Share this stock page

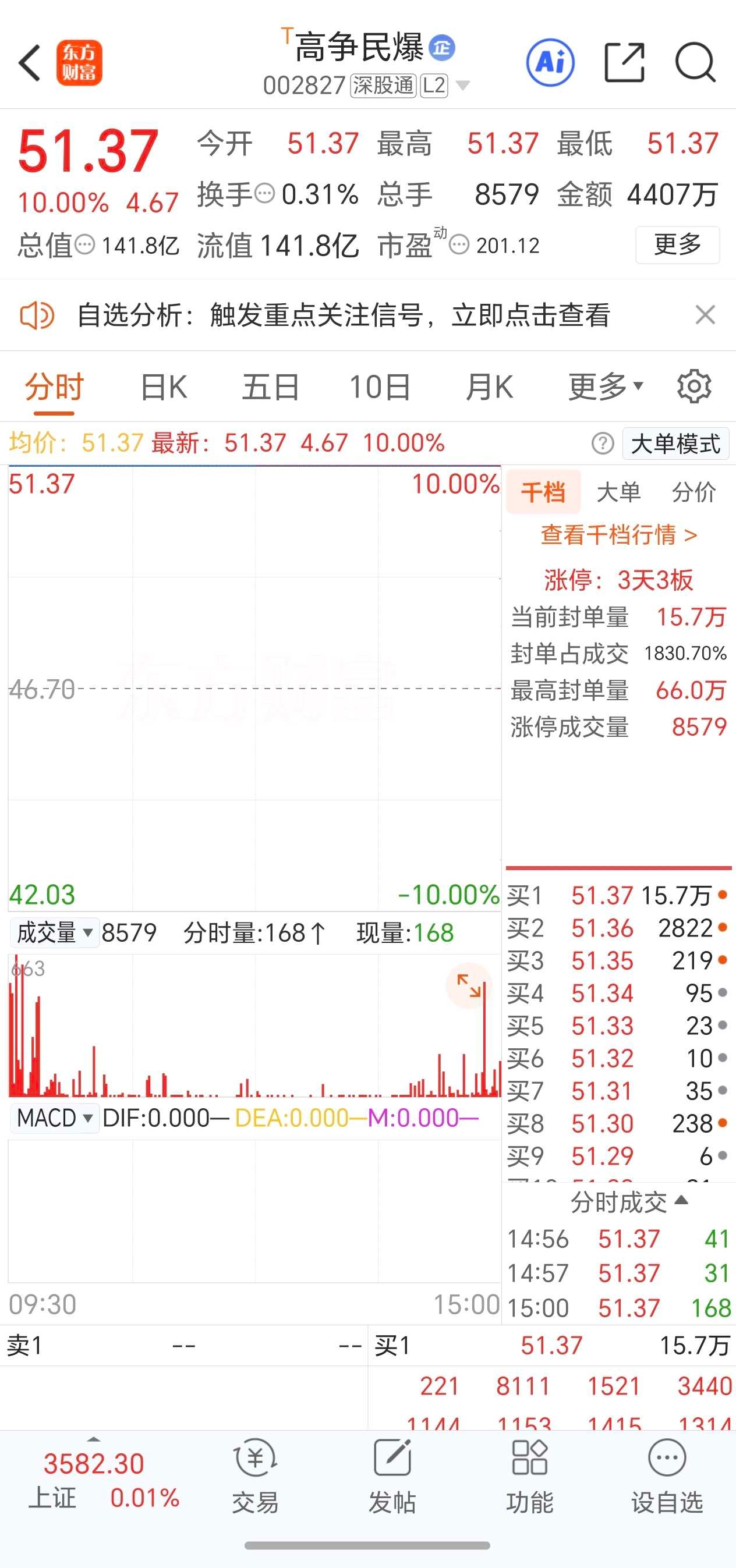point(624,62)
